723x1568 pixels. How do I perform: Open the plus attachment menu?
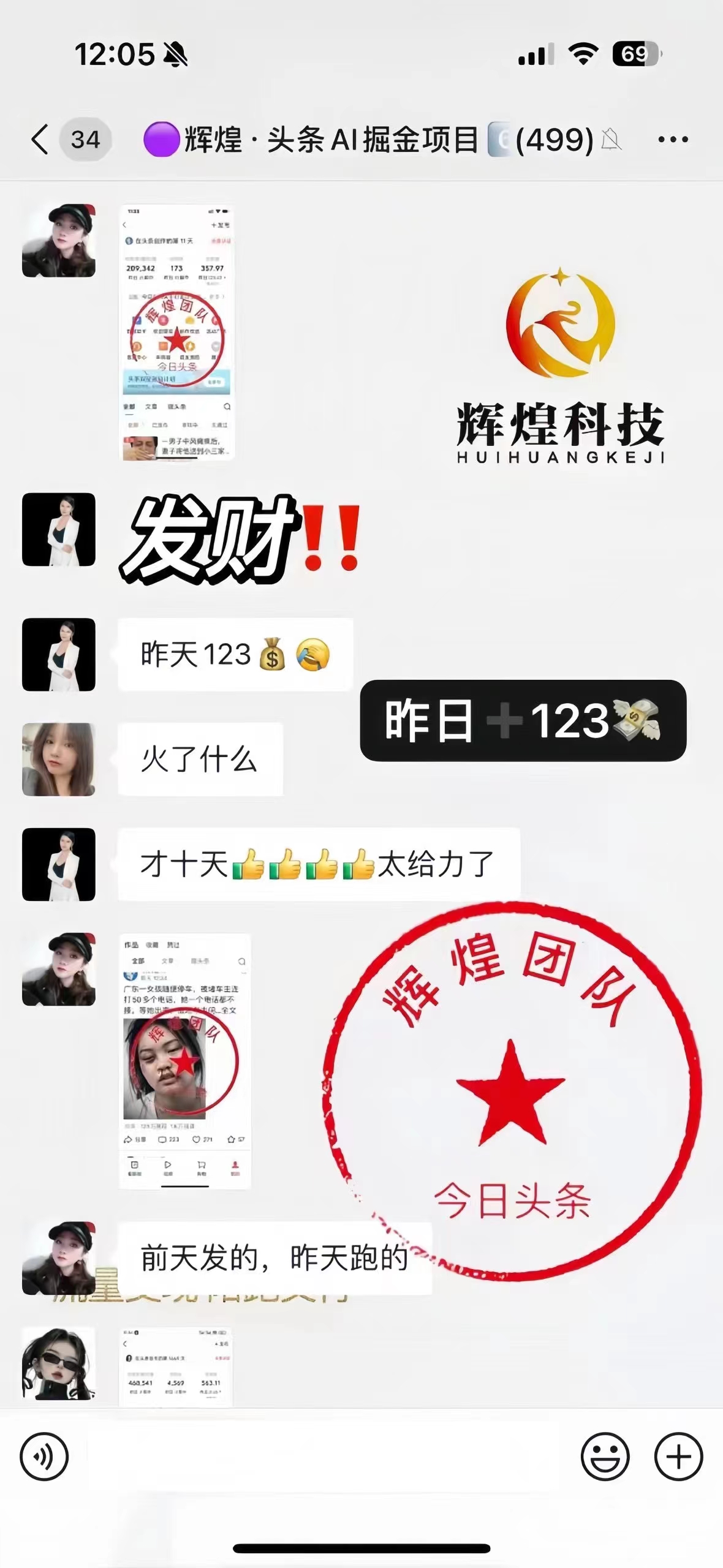click(678, 1457)
